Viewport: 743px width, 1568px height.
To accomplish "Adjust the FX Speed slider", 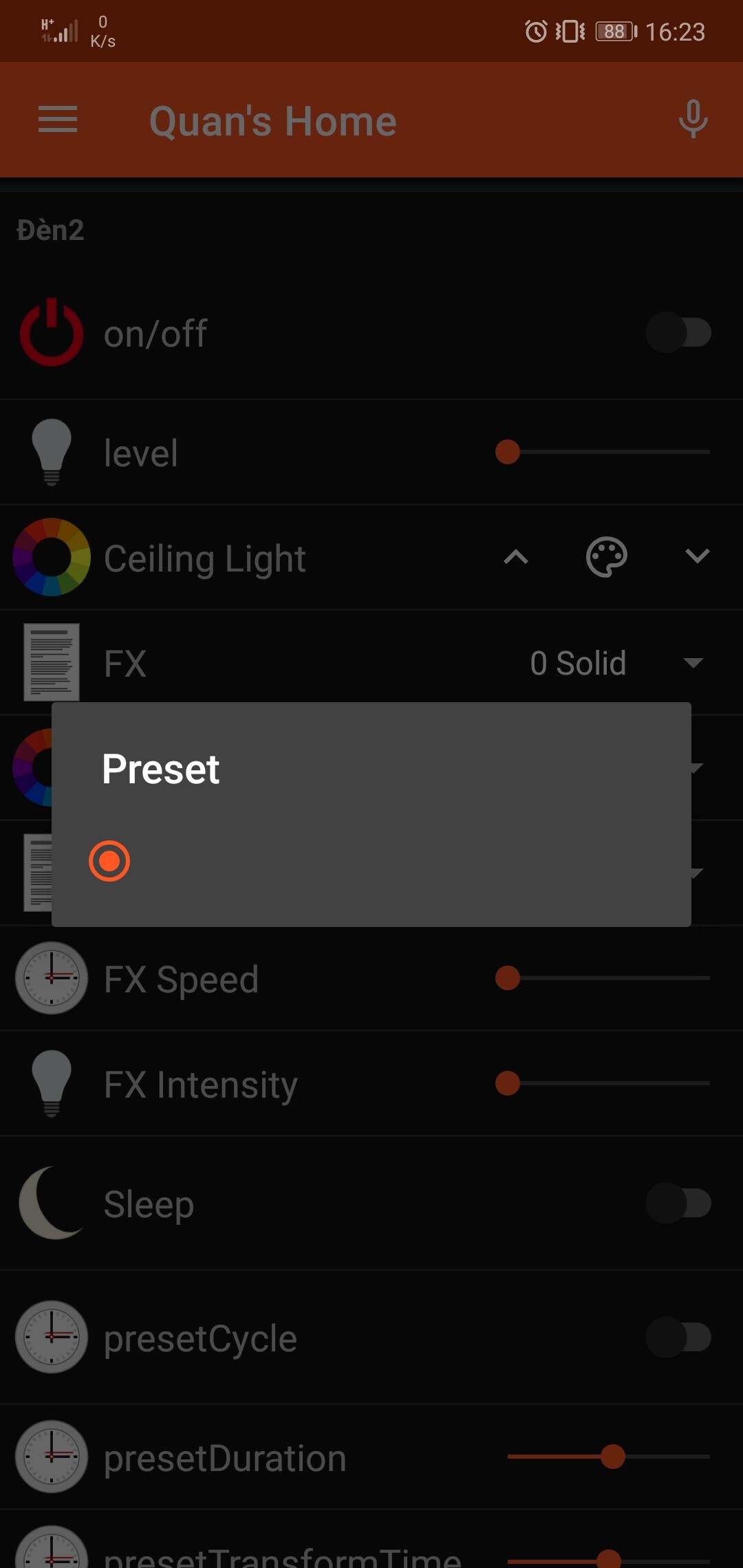I will coord(508,978).
